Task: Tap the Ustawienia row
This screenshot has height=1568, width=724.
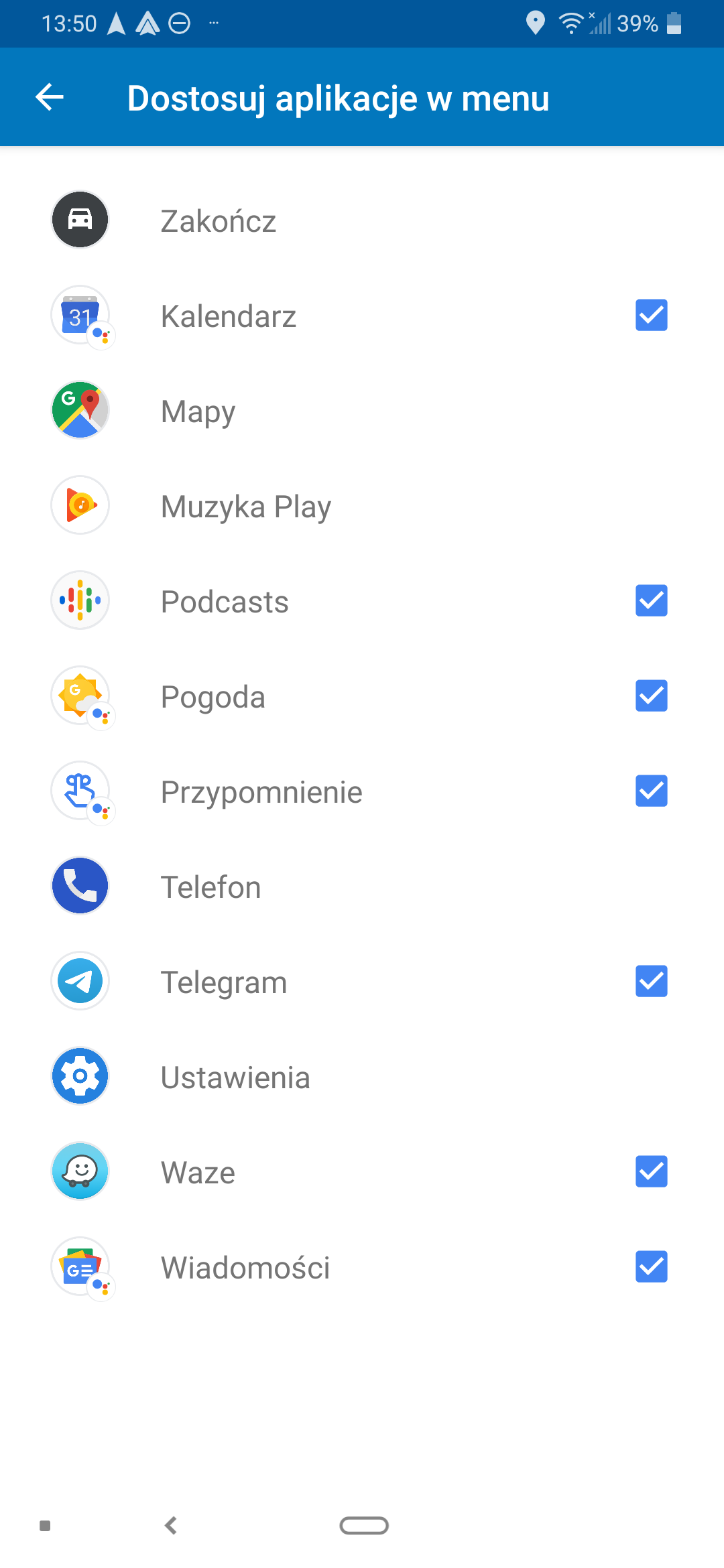Action: [362, 1076]
